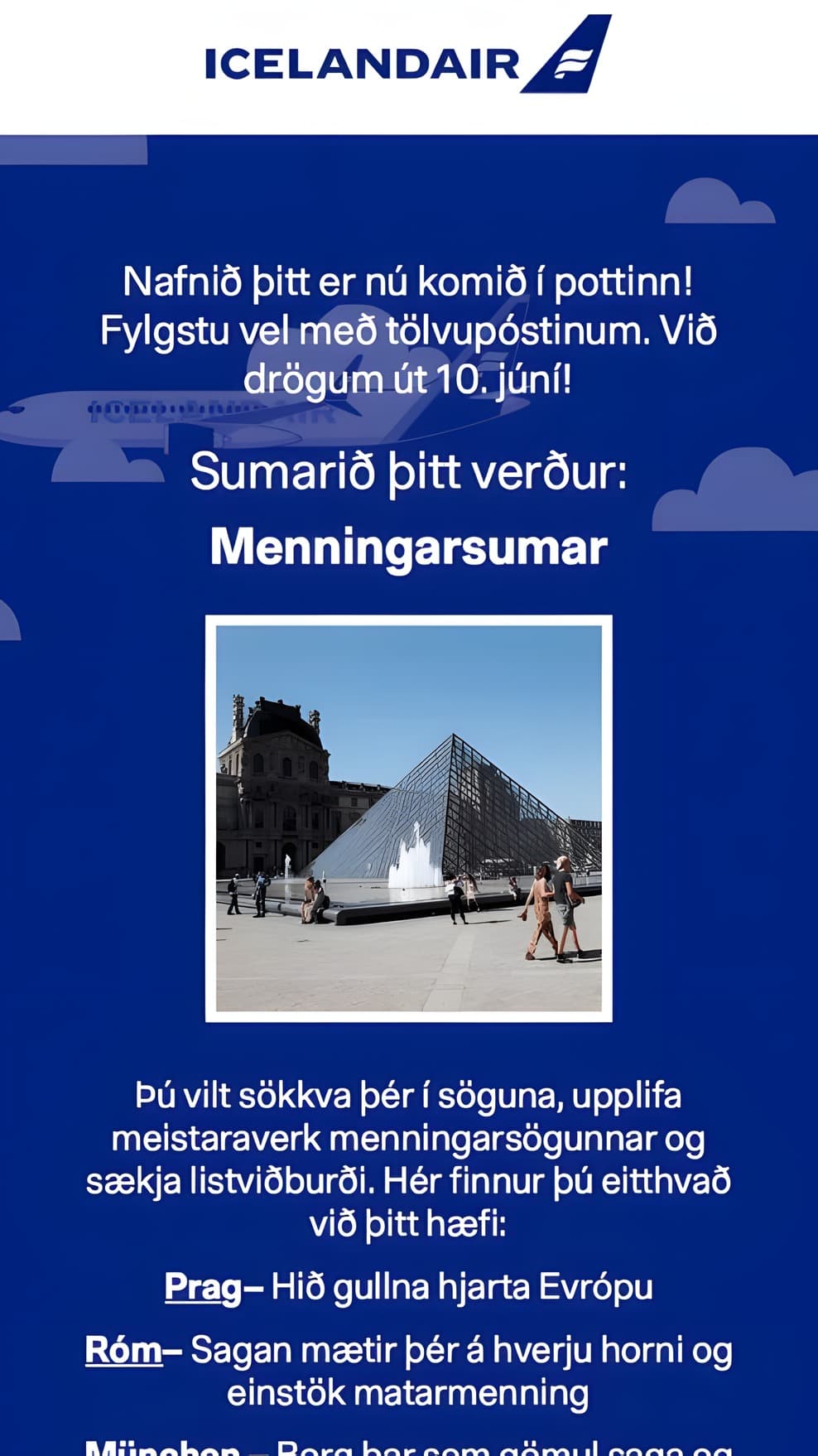Open the Róm destination link
This screenshot has width=818, height=1456.
[124, 1350]
